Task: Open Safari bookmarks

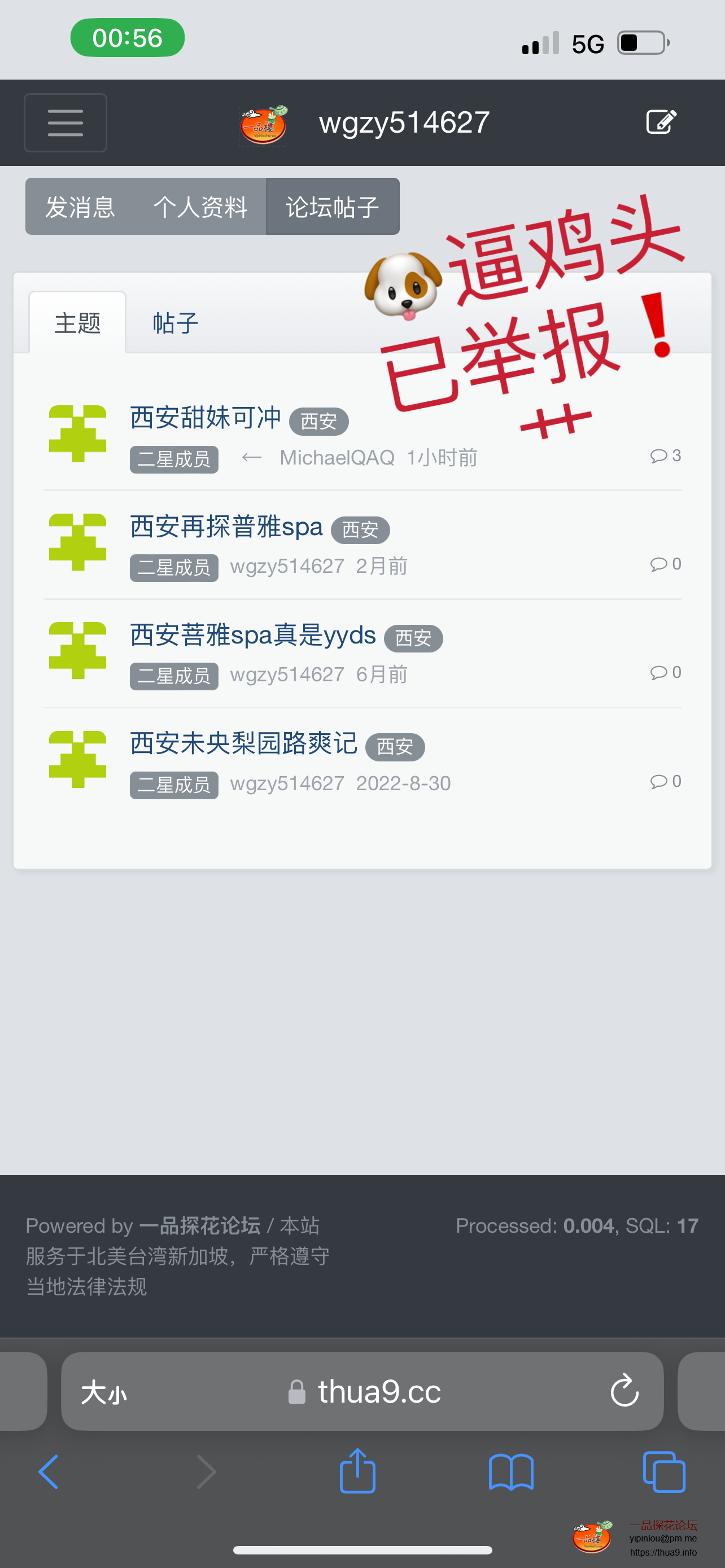Action: (511, 1472)
